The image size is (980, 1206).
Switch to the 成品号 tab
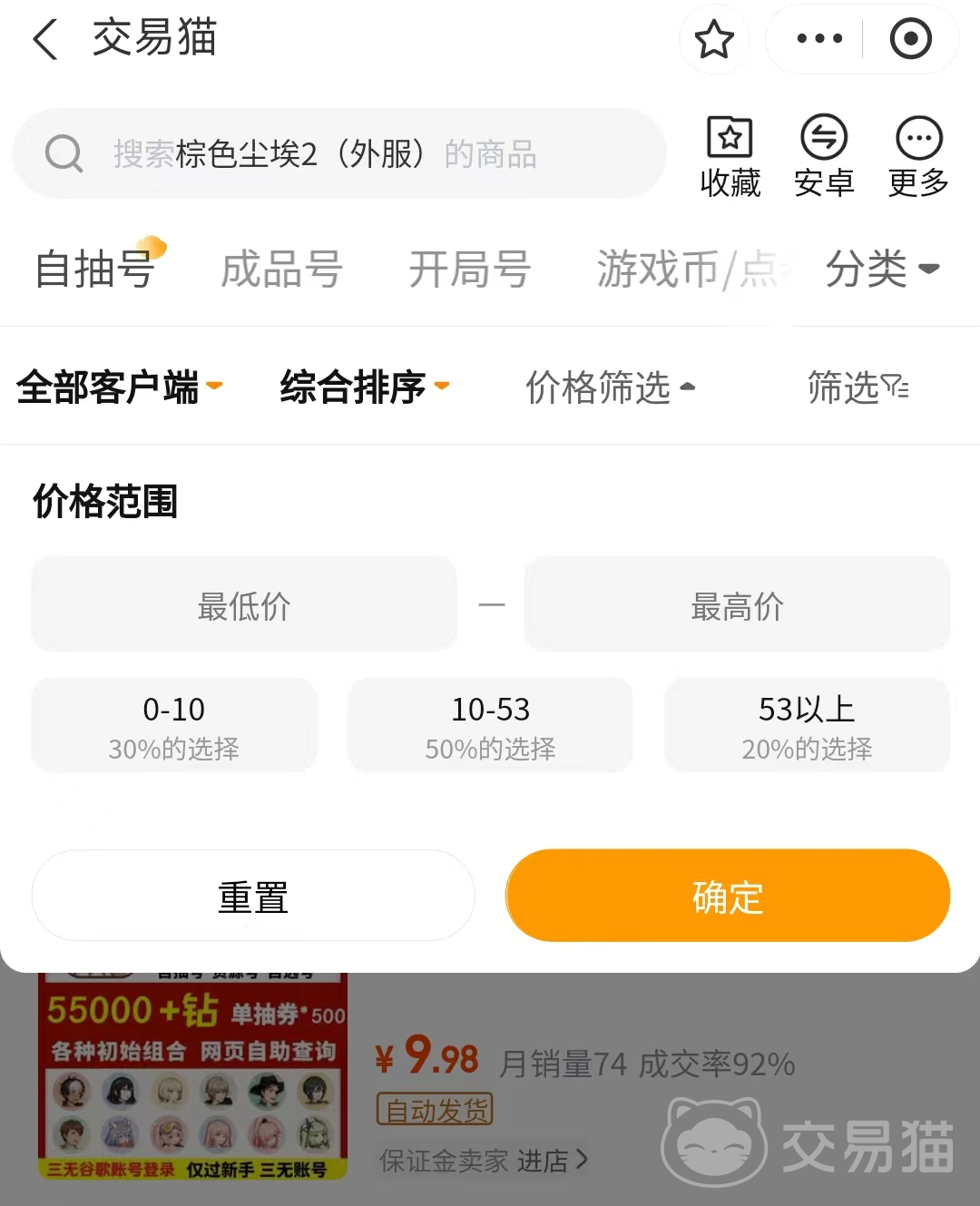coord(281,270)
